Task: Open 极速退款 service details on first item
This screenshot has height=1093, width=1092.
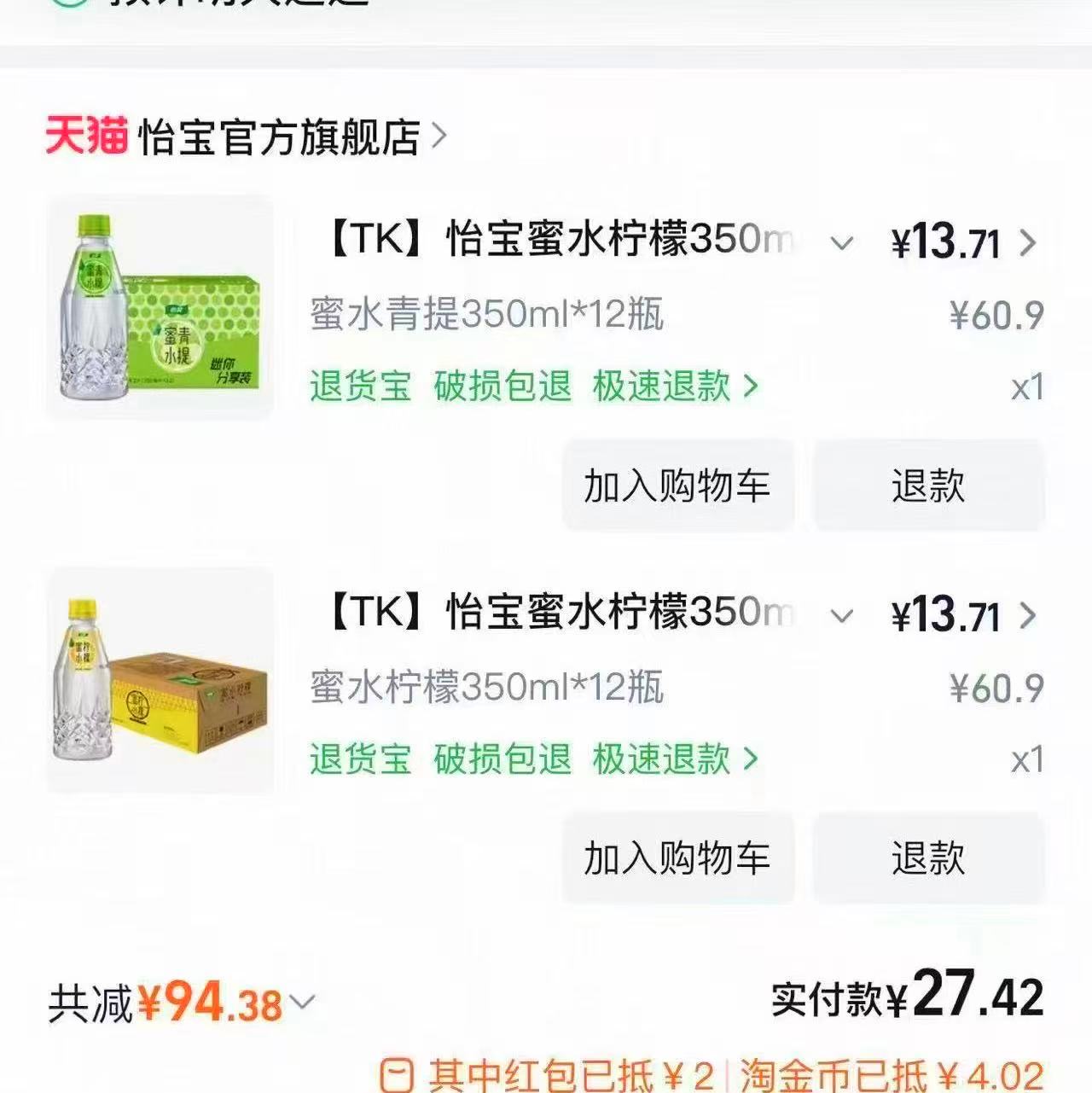Action: (657, 387)
